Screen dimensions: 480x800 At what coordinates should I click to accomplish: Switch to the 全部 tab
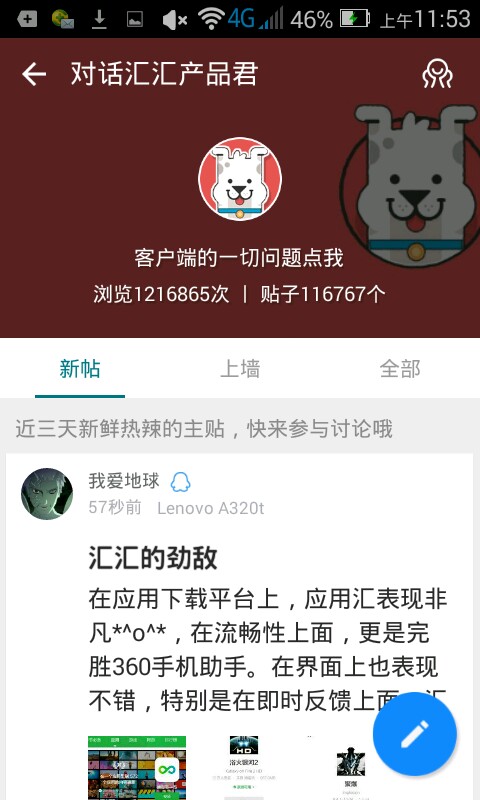coord(400,368)
